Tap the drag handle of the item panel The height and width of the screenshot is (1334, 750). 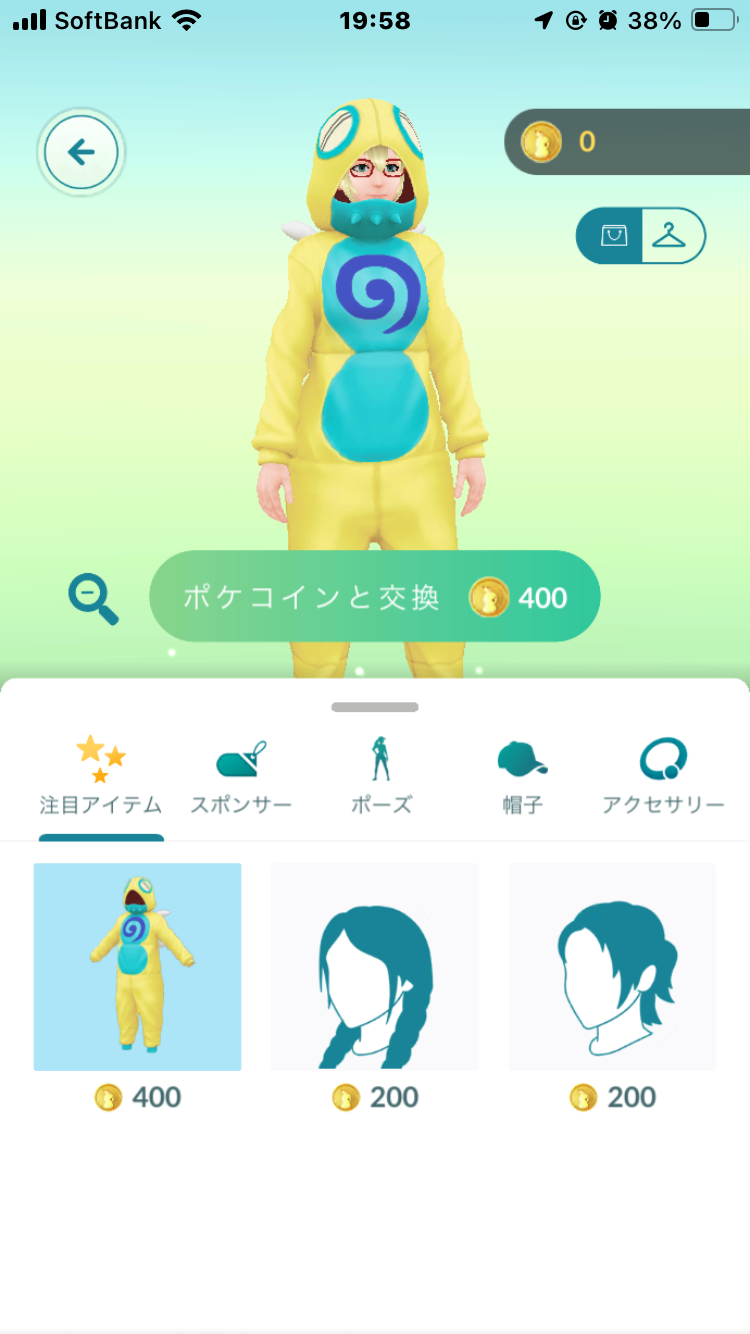(x=375, y=707)
